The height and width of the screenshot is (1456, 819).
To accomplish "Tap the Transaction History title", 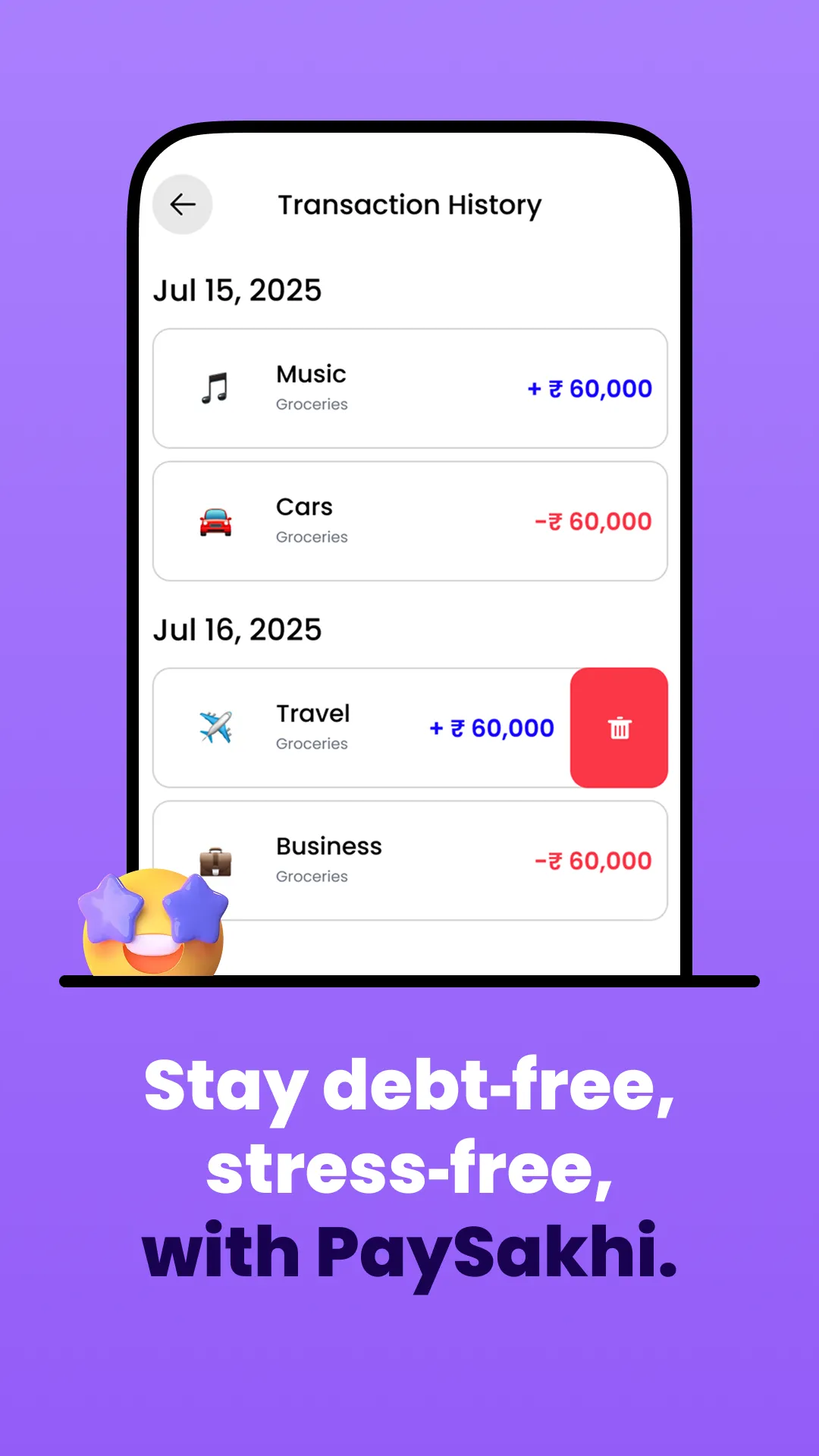I will (x=409, y=204).
